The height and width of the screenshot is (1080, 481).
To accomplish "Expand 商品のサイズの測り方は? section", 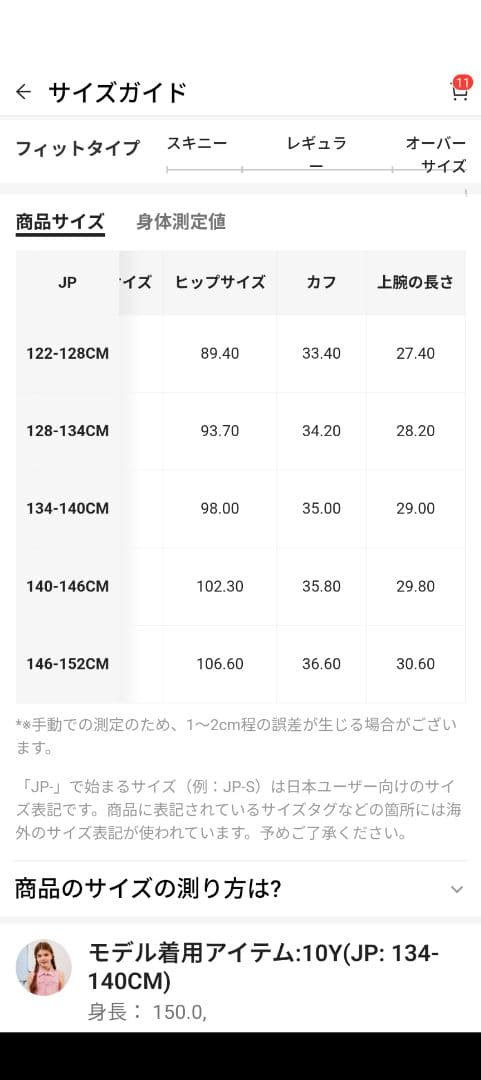I will tap(240, 889).
